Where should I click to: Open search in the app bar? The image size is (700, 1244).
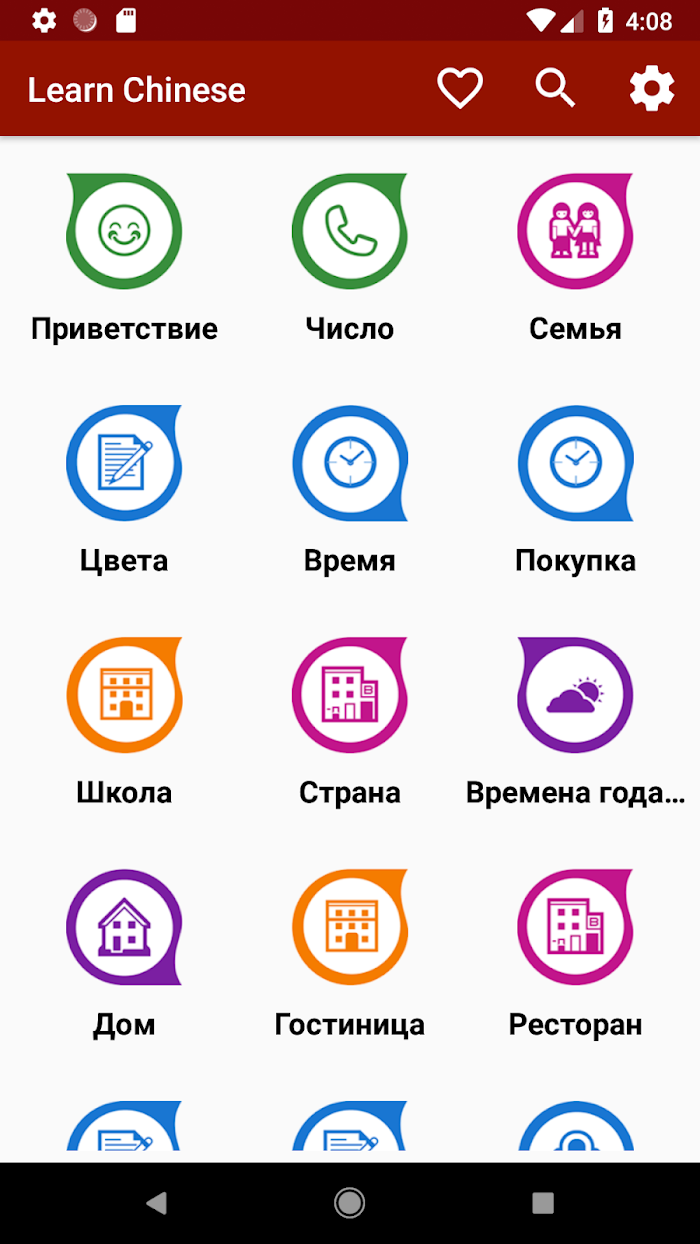pyautogui.click(x=555, y=89)
